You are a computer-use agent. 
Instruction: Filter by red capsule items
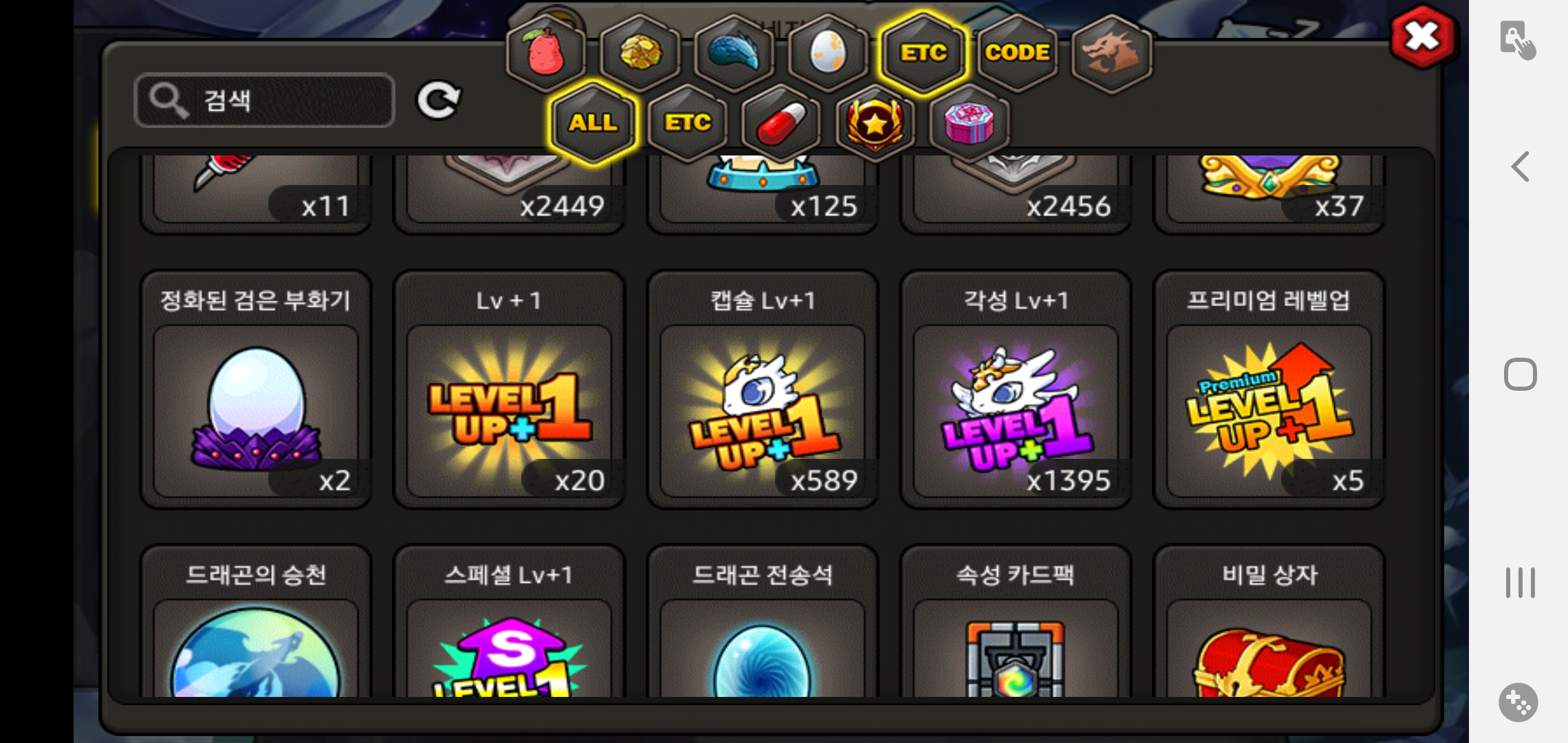781,122
